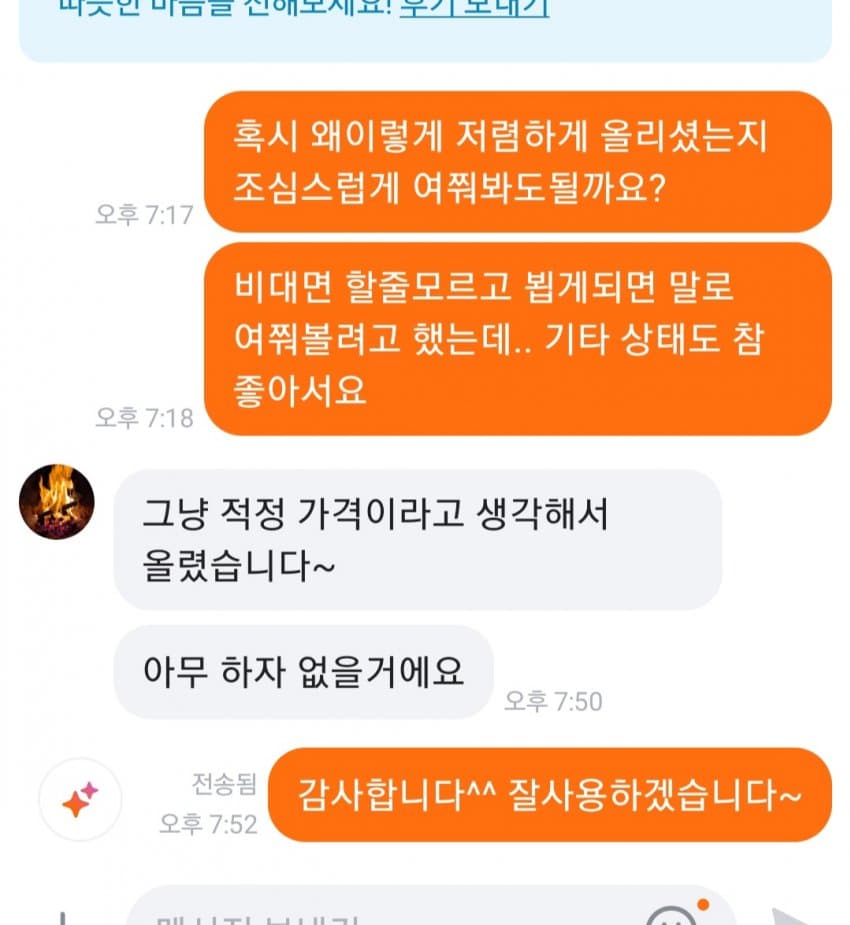Open the emoji sticker picker

[671, 916]
